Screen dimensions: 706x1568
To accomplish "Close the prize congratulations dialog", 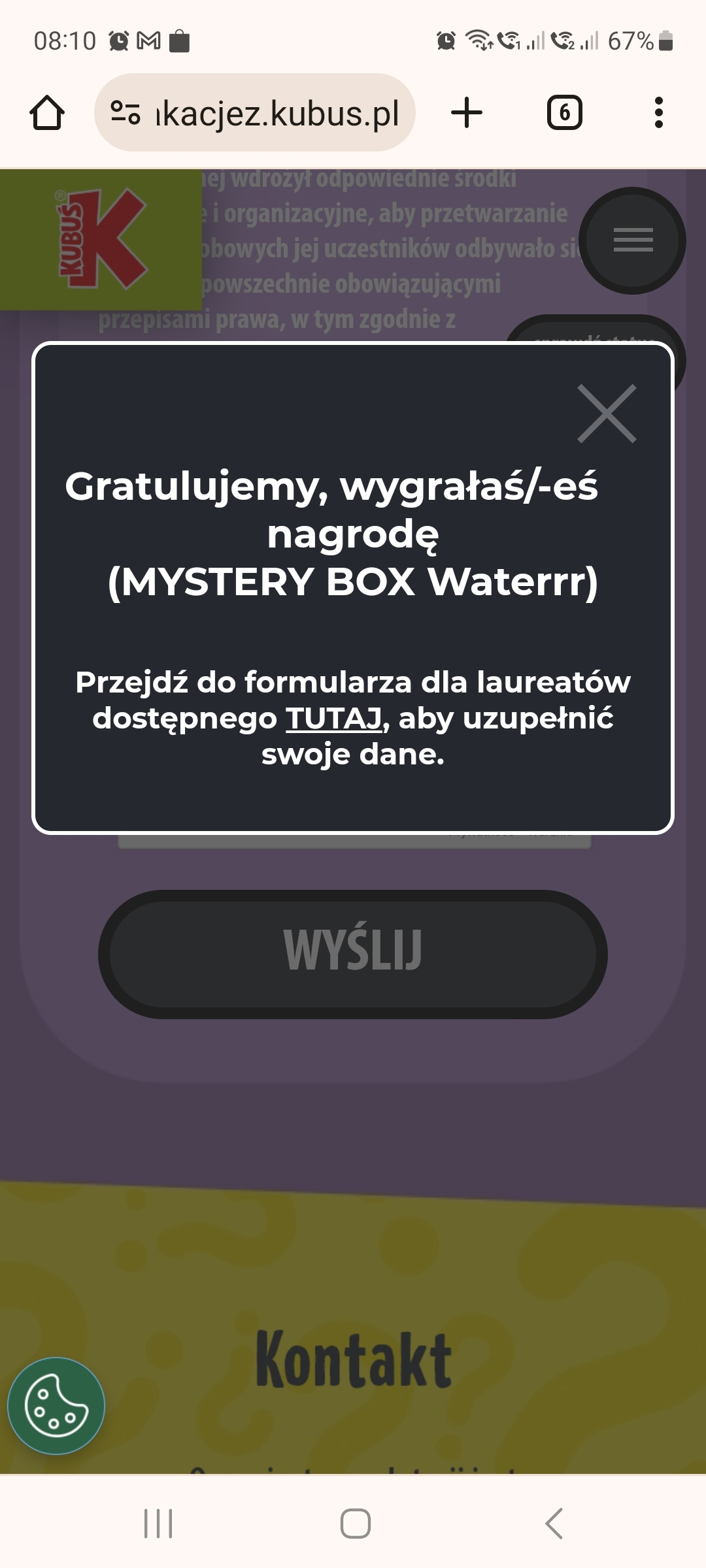I will click(x=607, y=414).
